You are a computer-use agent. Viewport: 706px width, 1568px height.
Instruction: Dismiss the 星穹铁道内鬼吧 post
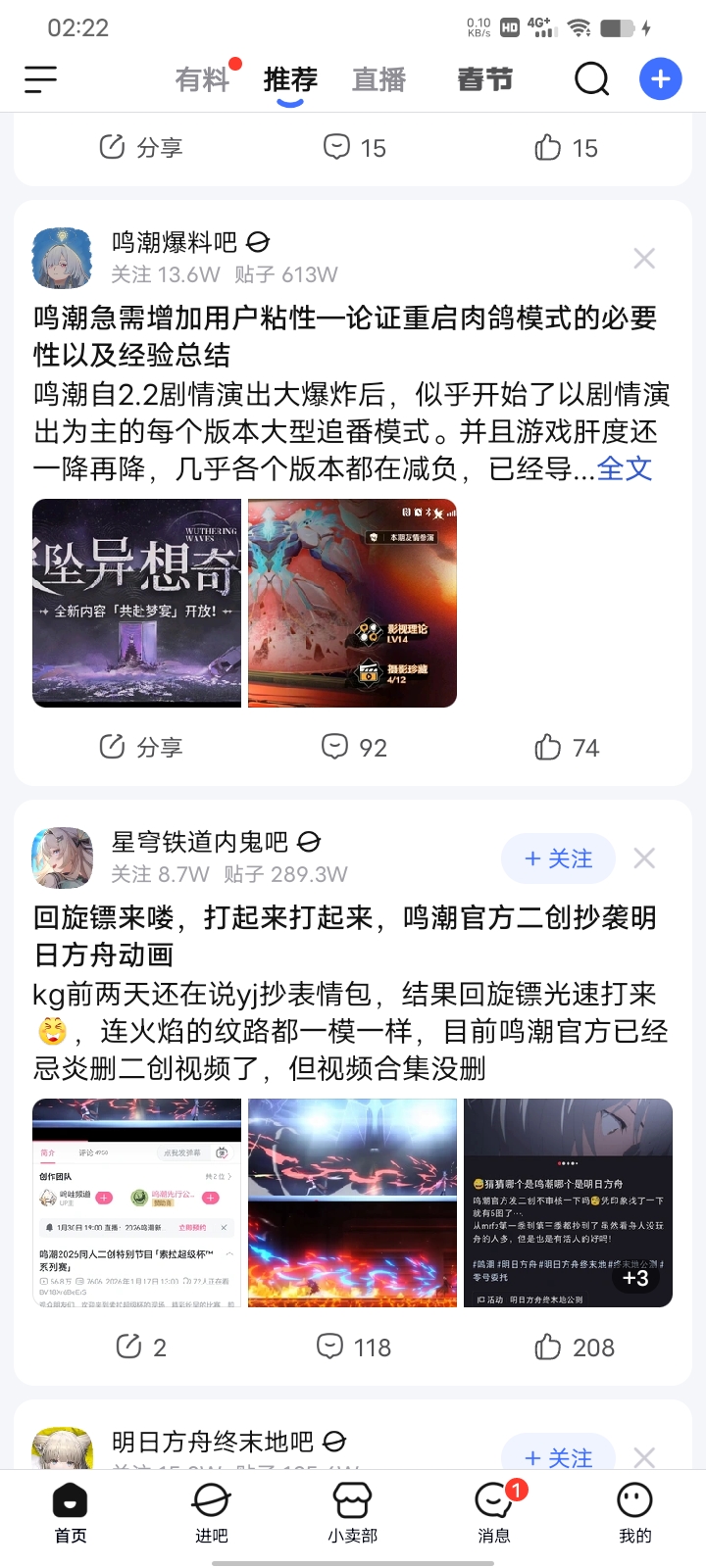click(644, 858)
